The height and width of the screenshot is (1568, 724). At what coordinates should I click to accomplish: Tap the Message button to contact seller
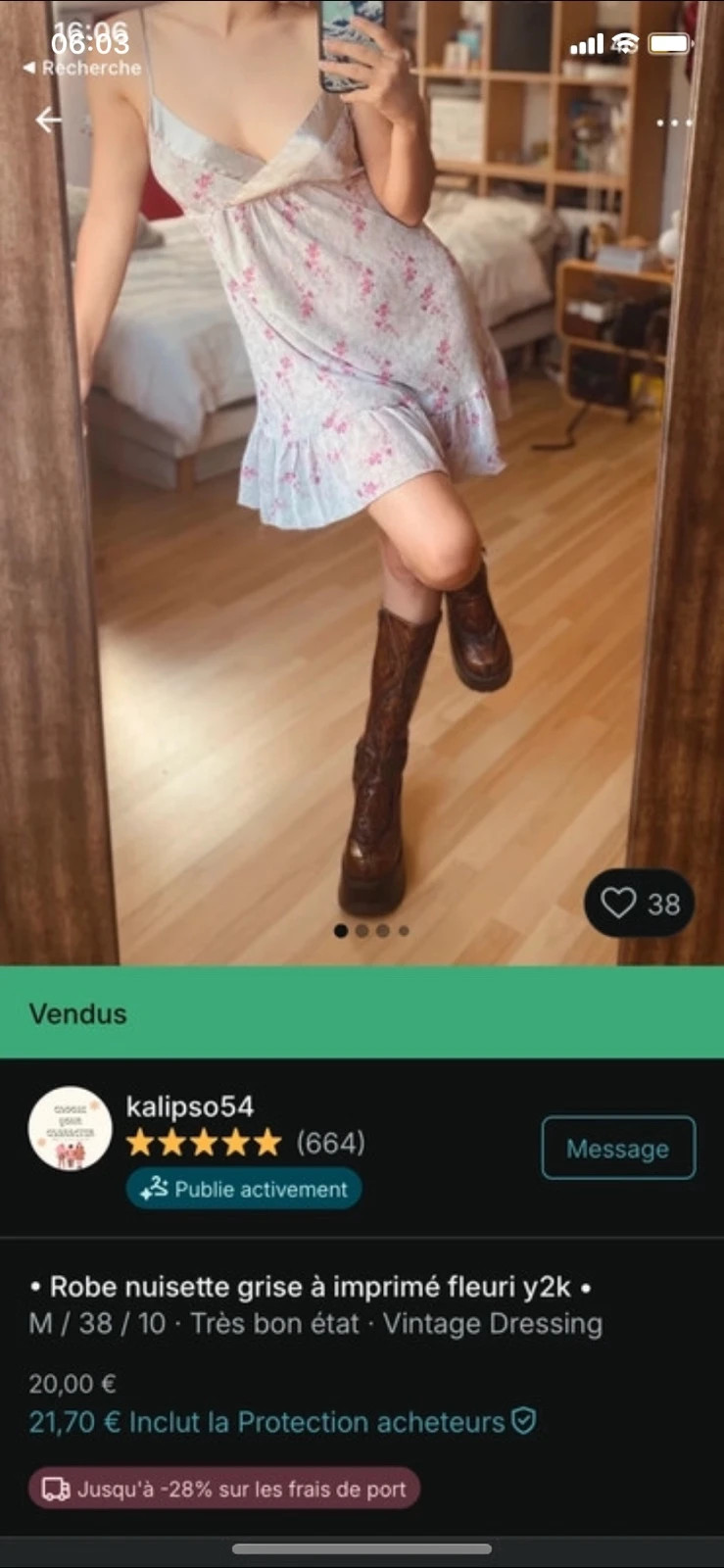pos(618,1148)
